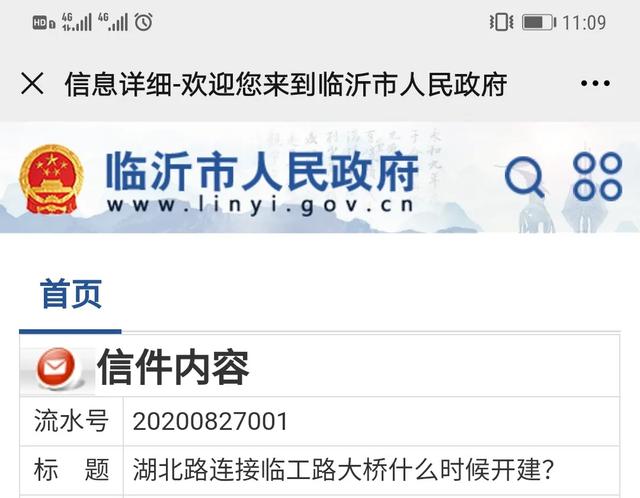Close the in-app web page
Viewport: 640px width, 498px height.
point(32,84)
